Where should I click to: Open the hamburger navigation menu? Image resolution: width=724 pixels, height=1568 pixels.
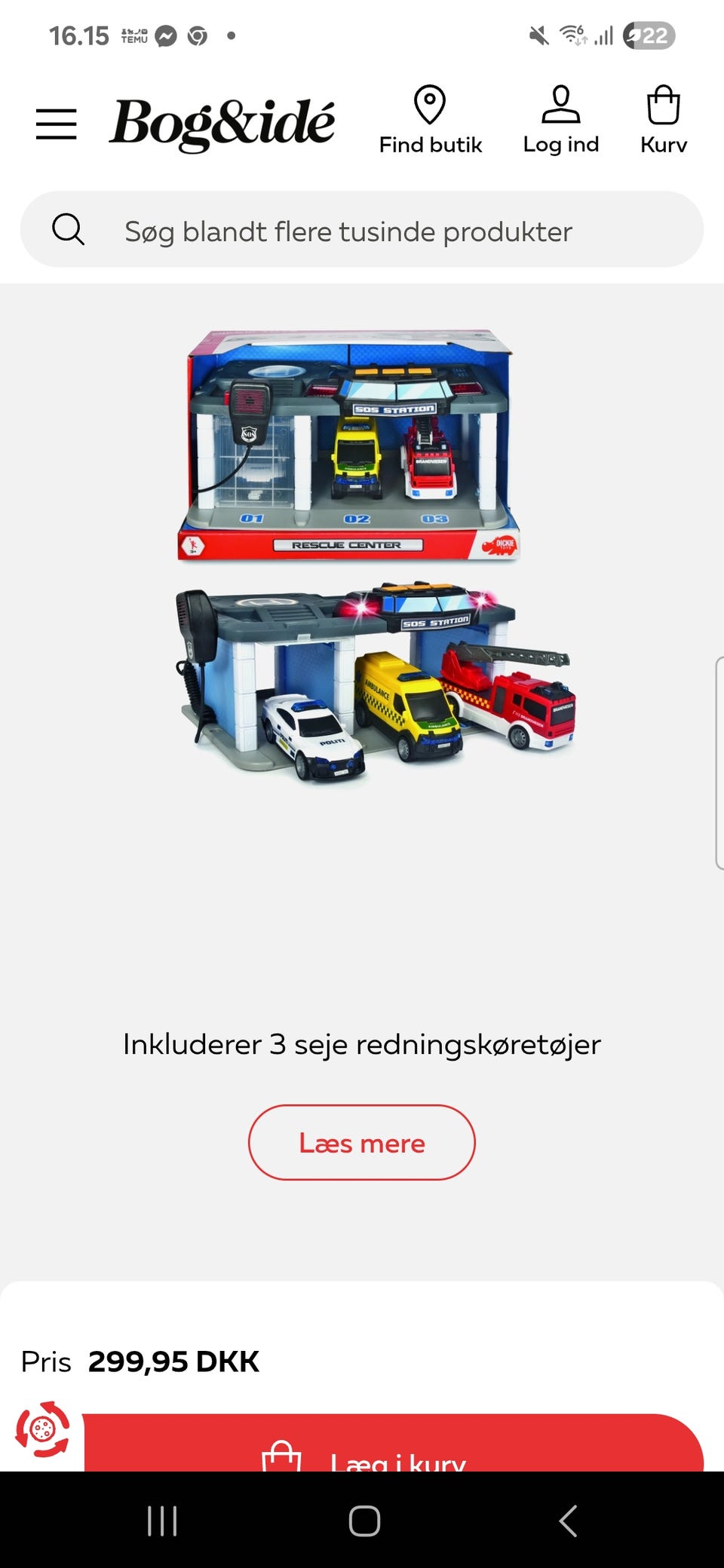point(56,123)
